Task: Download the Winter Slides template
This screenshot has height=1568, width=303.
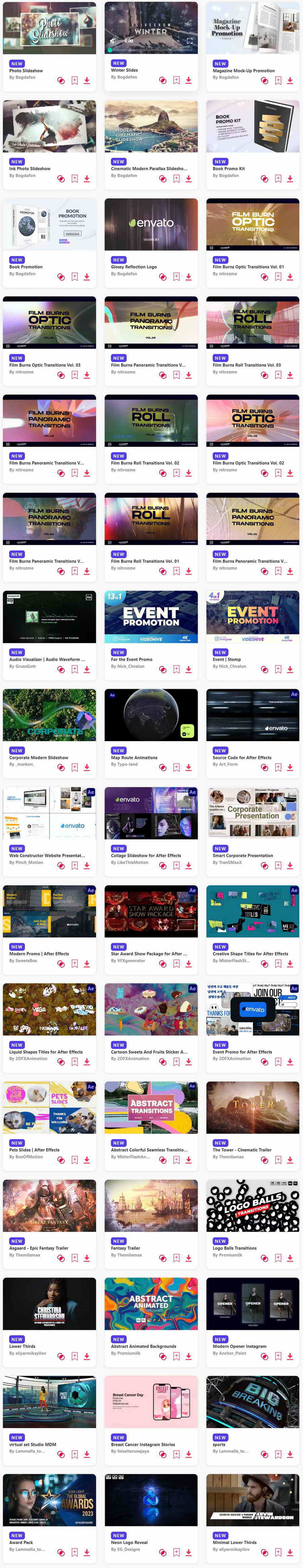Action: point(189,80)
